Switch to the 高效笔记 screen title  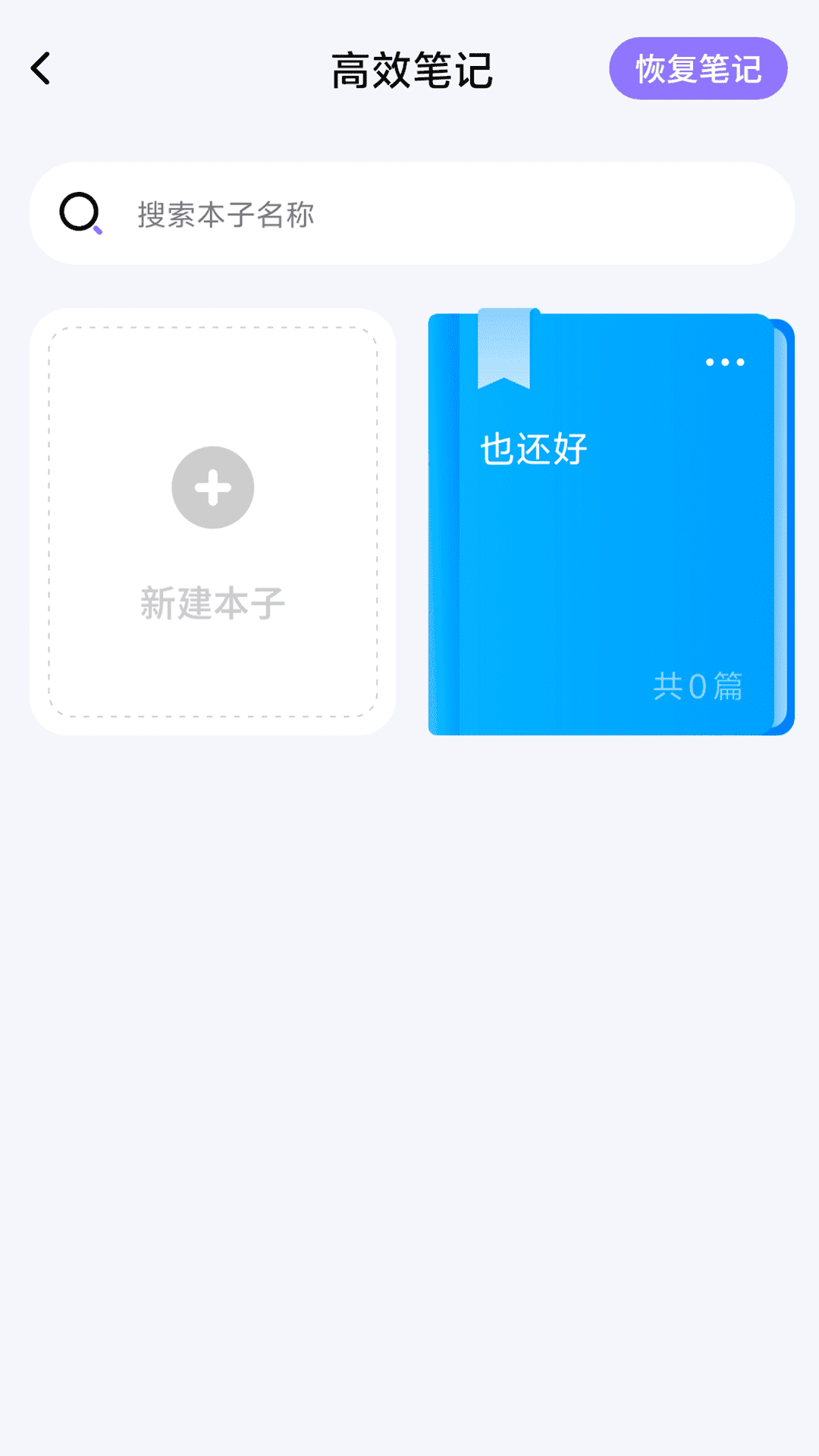click(413, 68)
